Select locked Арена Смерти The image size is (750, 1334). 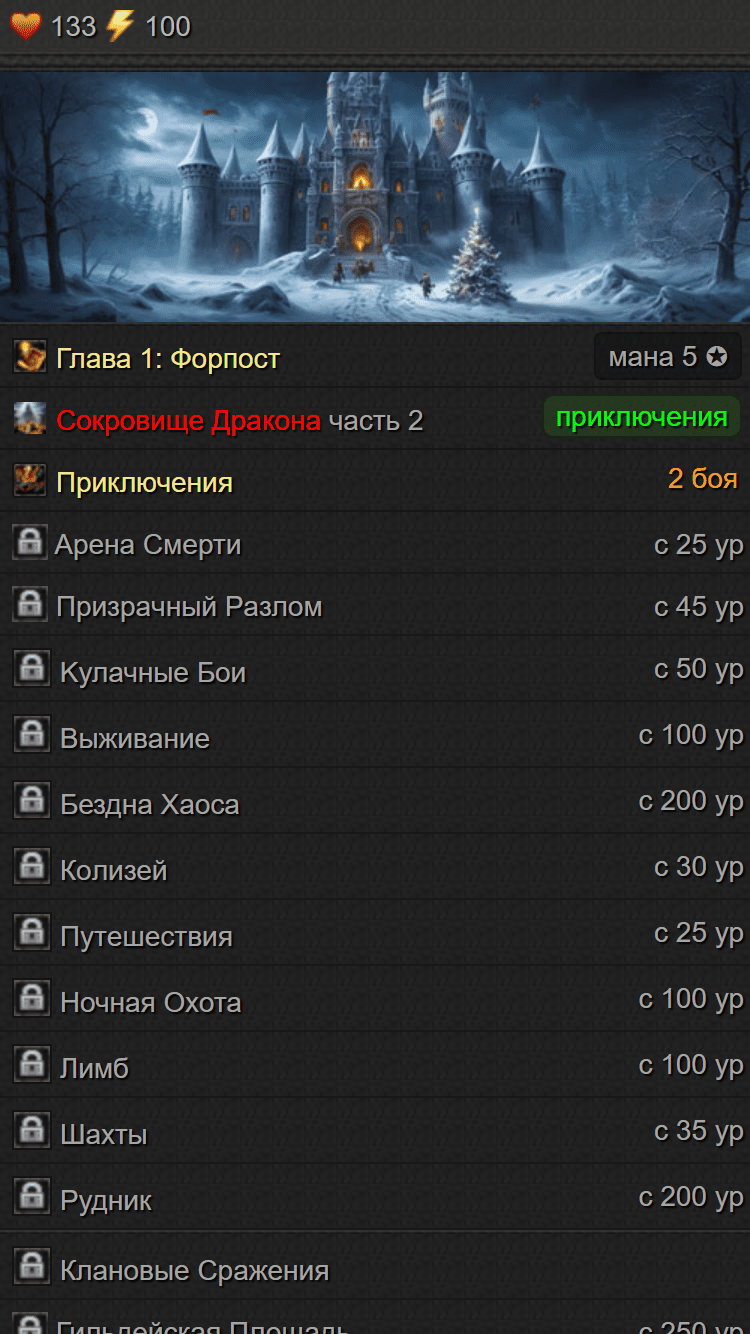click(148, 545)
